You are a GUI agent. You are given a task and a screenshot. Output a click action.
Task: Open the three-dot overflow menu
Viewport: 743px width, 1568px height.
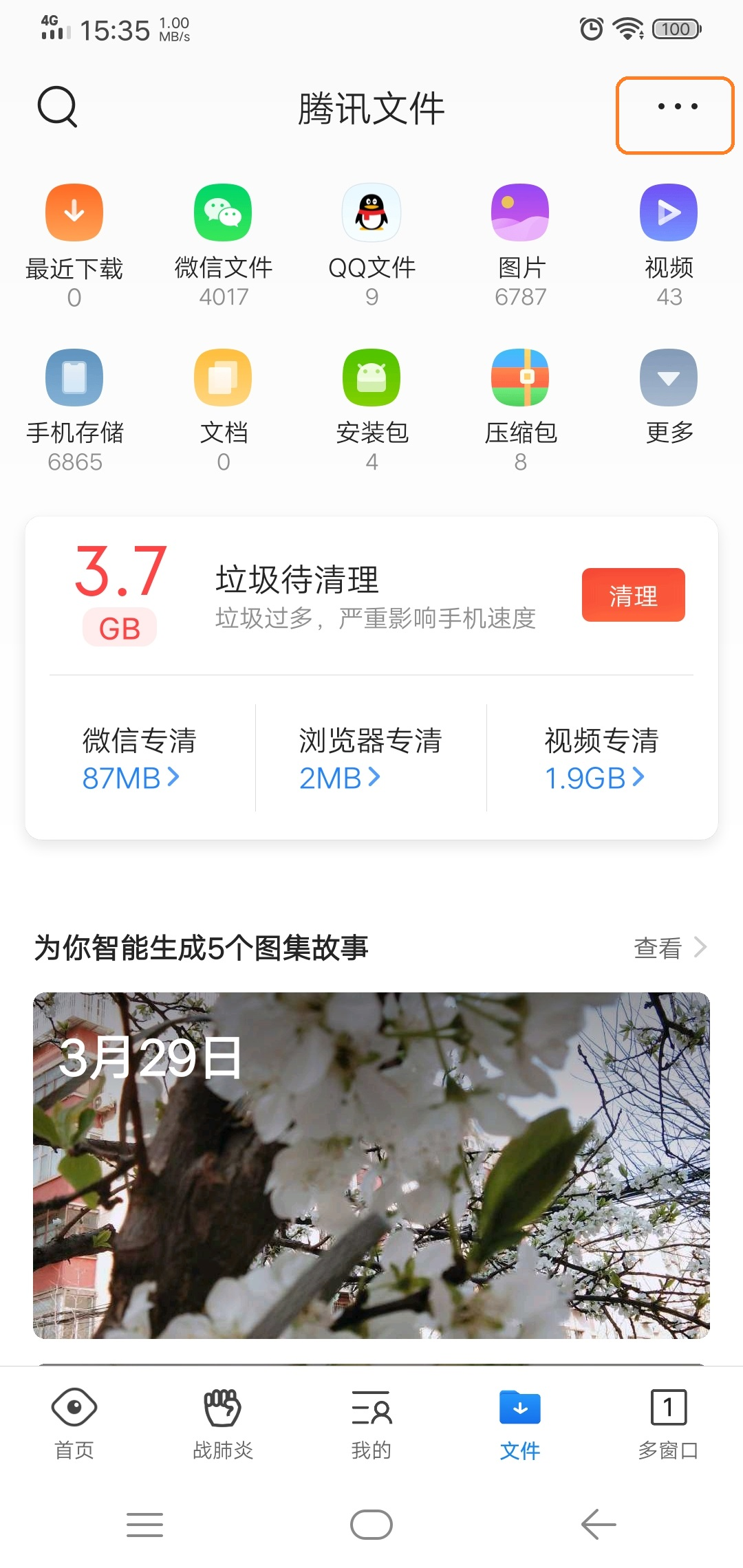coord(677,107)
